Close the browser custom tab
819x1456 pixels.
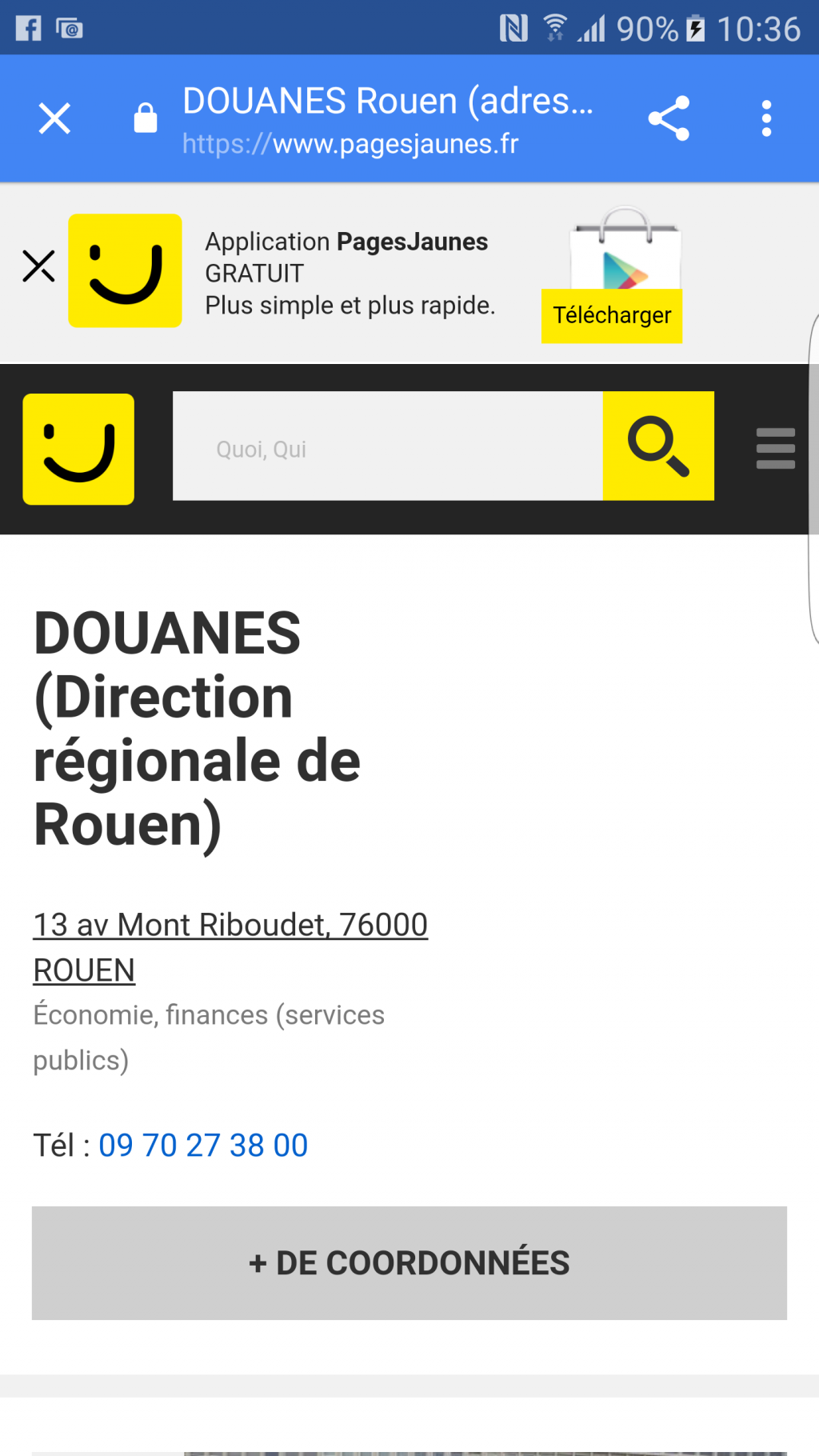(54, 118)
